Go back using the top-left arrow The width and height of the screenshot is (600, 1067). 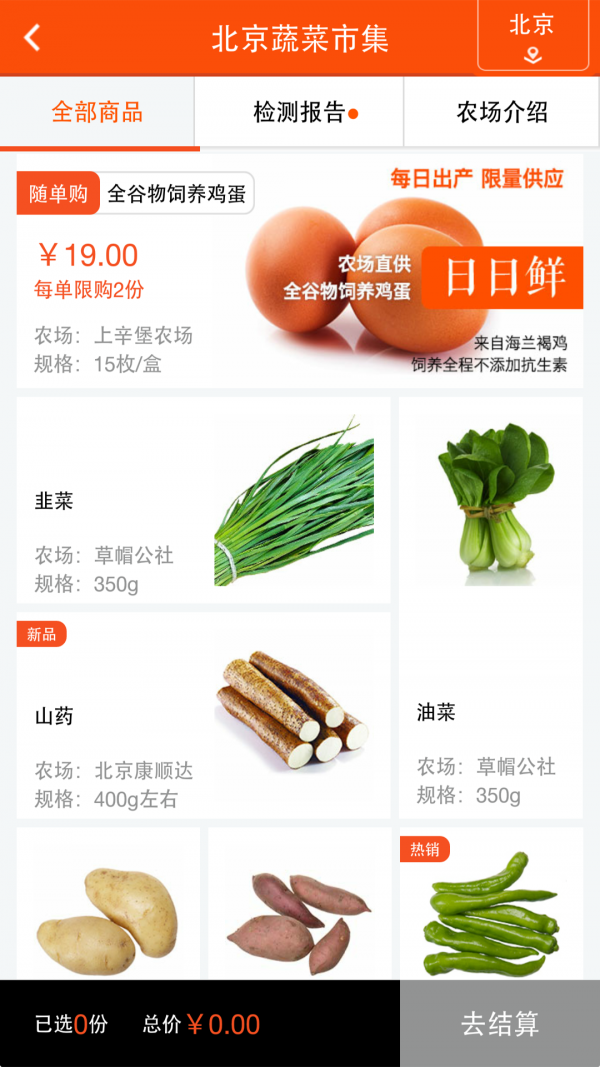(32, 38)
